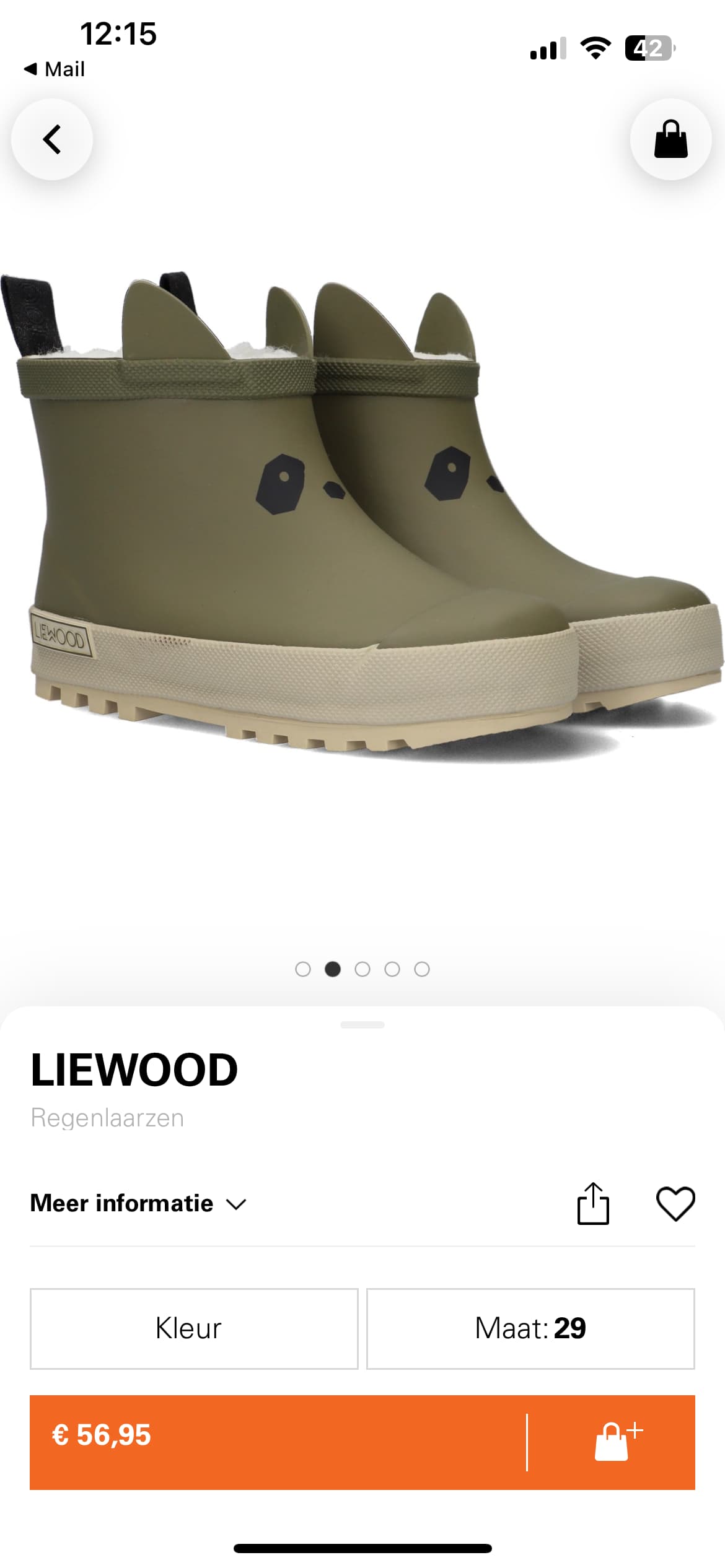Add boots to favorites with heart
The image size is (725, 1568).
(675, 1204)
